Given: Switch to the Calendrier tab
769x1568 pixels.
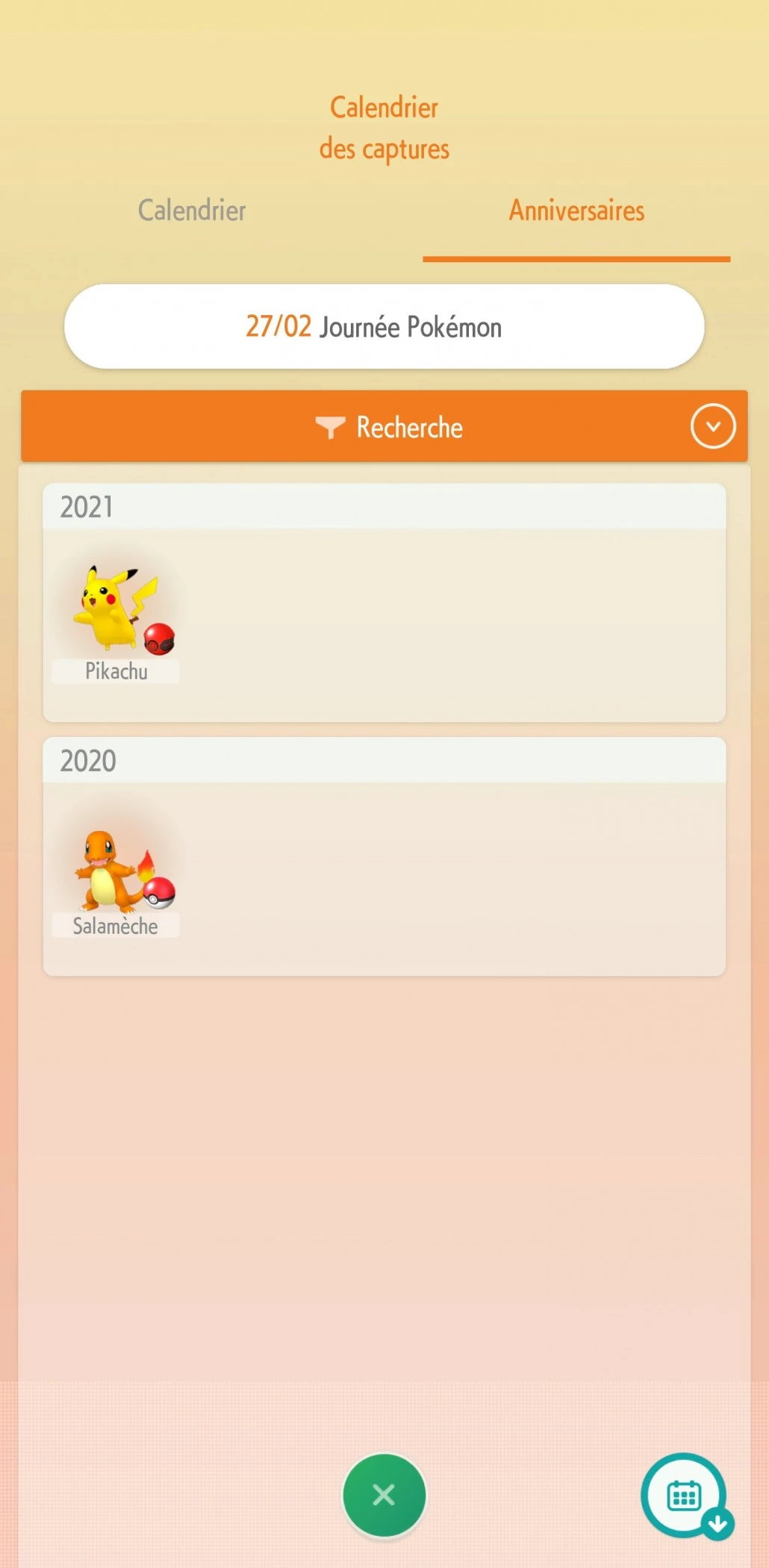Looking at the screenshot, I should (x=191, y=211).
